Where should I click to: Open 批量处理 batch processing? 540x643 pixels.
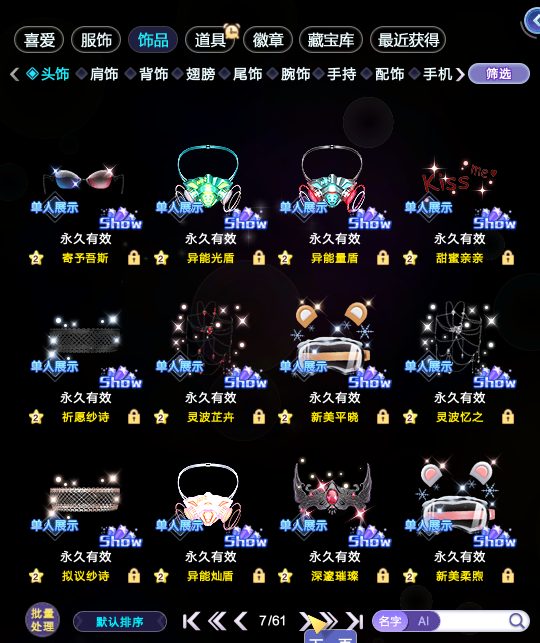(x=42, y=620)
